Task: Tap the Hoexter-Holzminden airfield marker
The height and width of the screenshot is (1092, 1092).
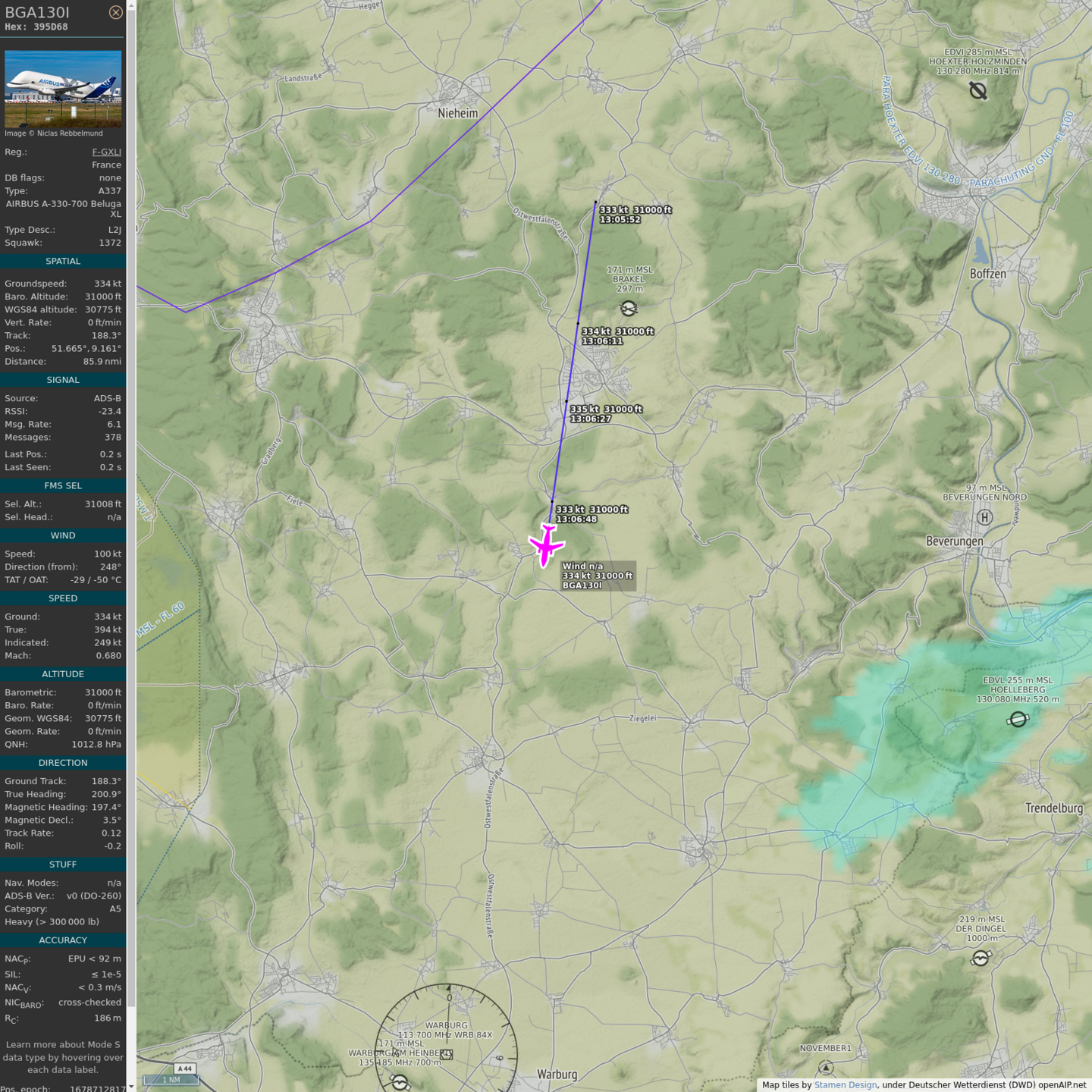Action: pyautogui.click(x=978, y=91)
